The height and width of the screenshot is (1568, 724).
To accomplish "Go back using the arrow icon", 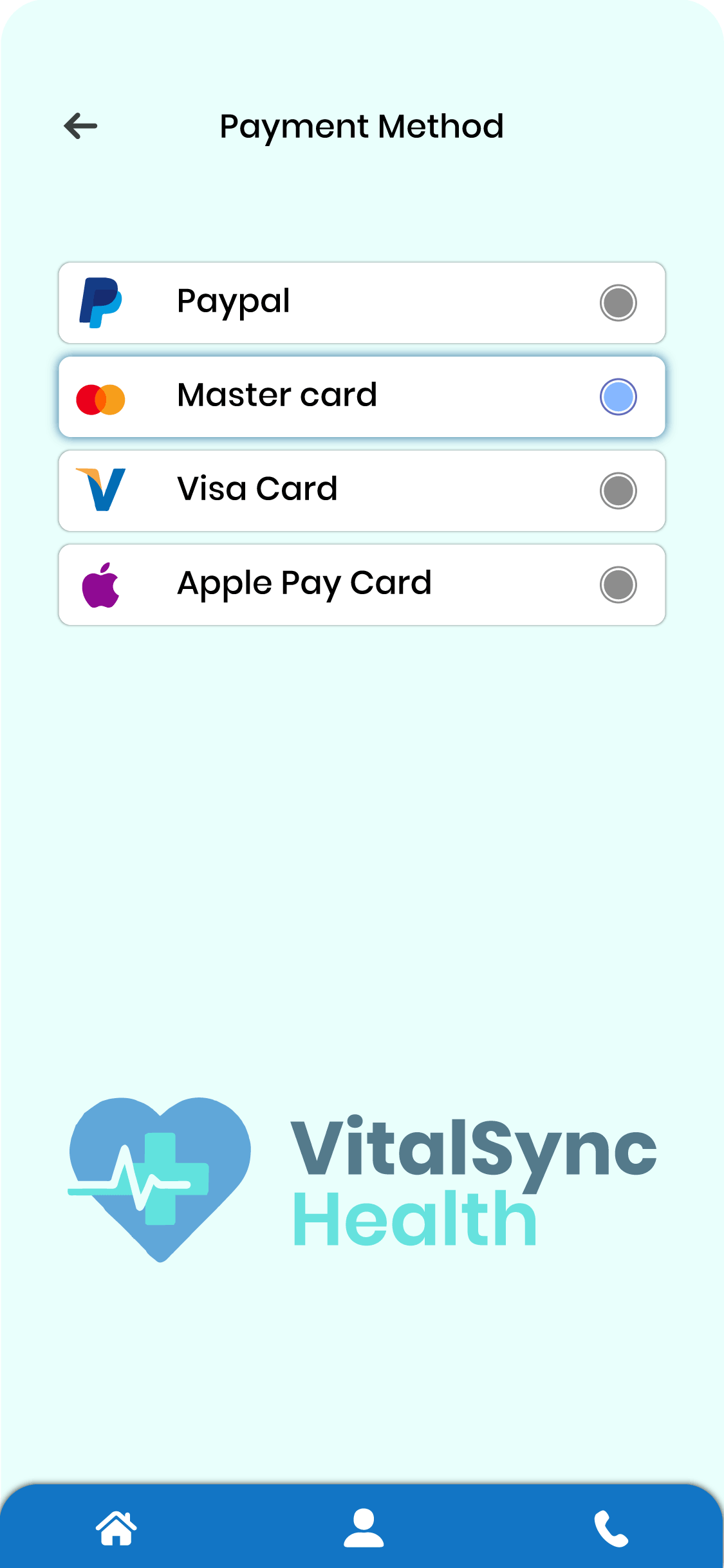I will [x=80, y=126].
